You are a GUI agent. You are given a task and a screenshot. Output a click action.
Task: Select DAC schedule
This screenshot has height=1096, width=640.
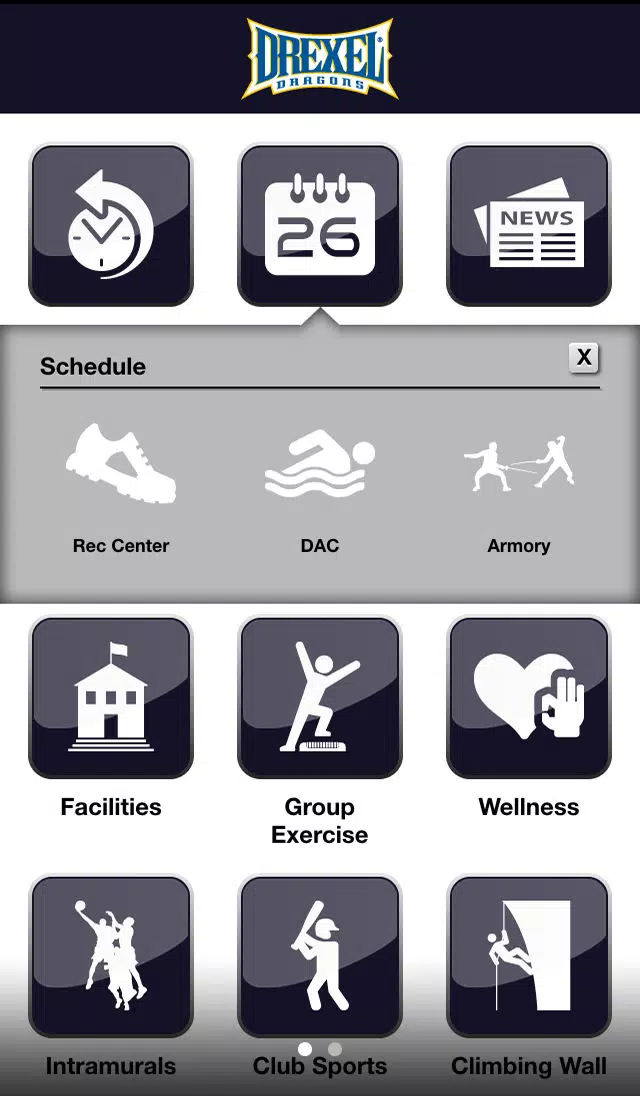[x=320, y=488]
